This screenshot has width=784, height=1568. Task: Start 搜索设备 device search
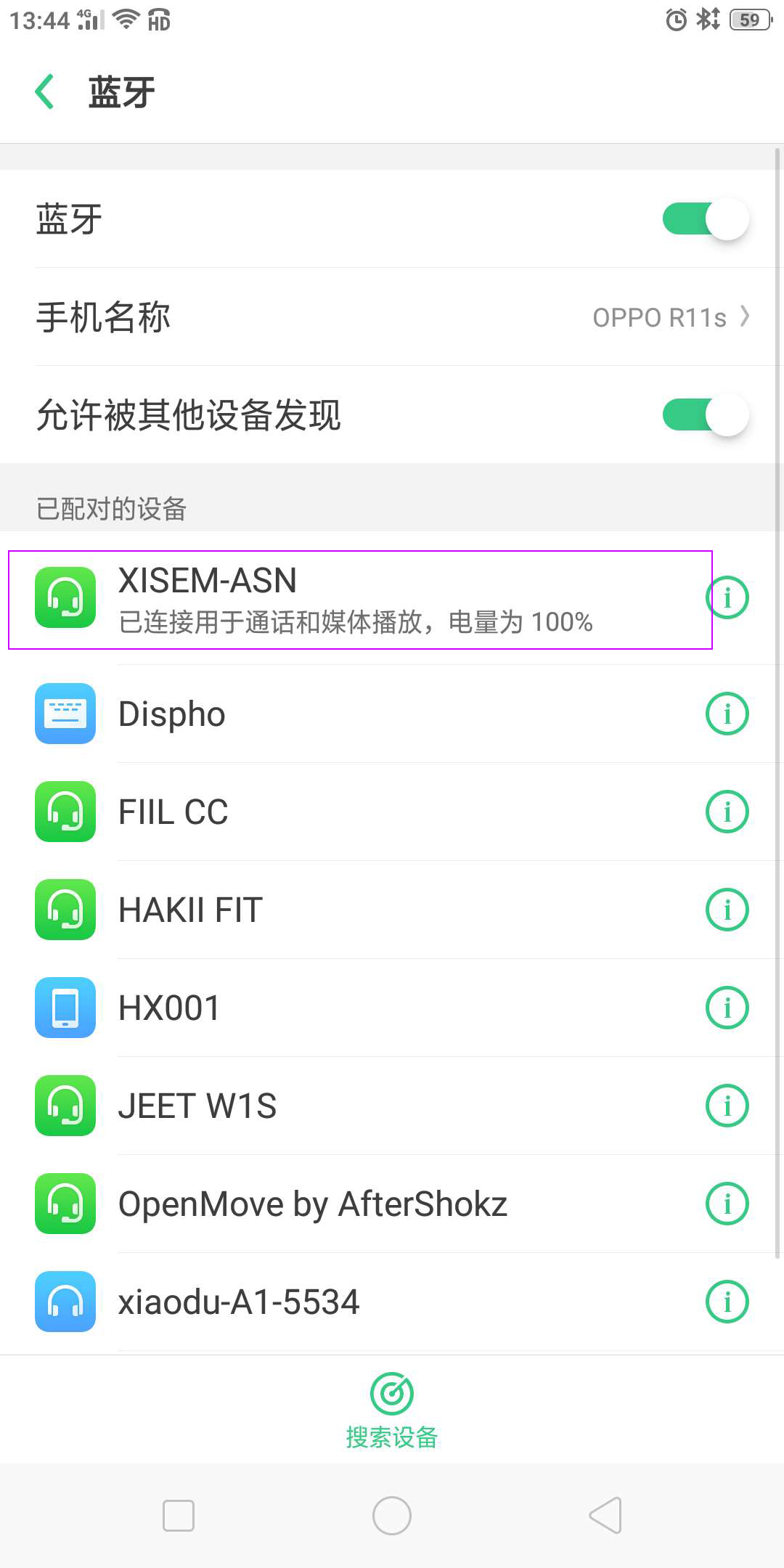(x=392, y=1410)
